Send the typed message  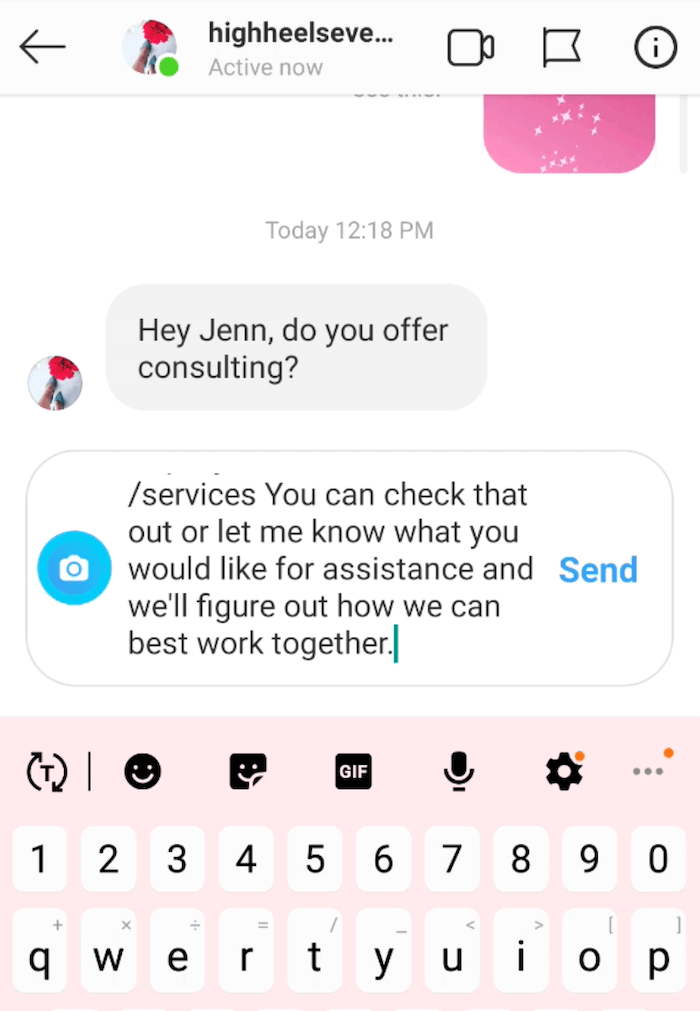tap(597, 570)
